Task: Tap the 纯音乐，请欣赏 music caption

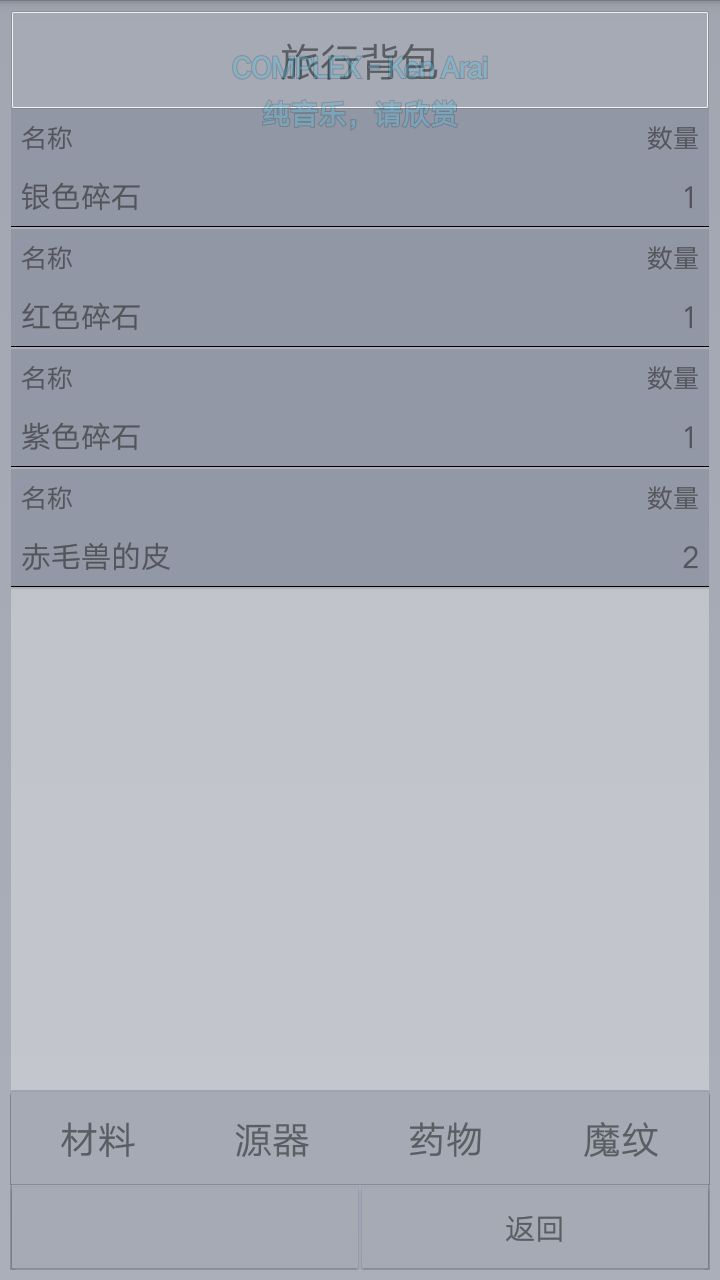Action: click(x=360, y=116)
